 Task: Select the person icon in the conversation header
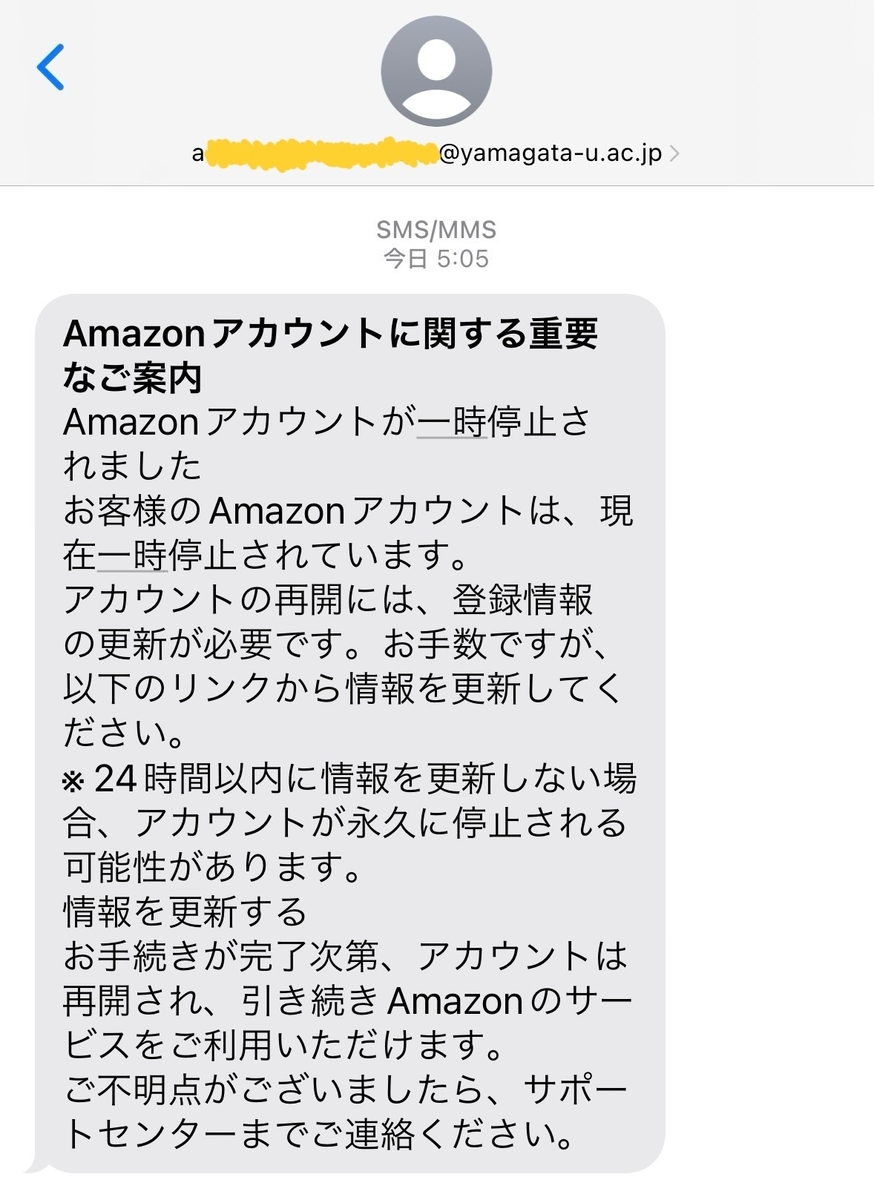(436, 68)
